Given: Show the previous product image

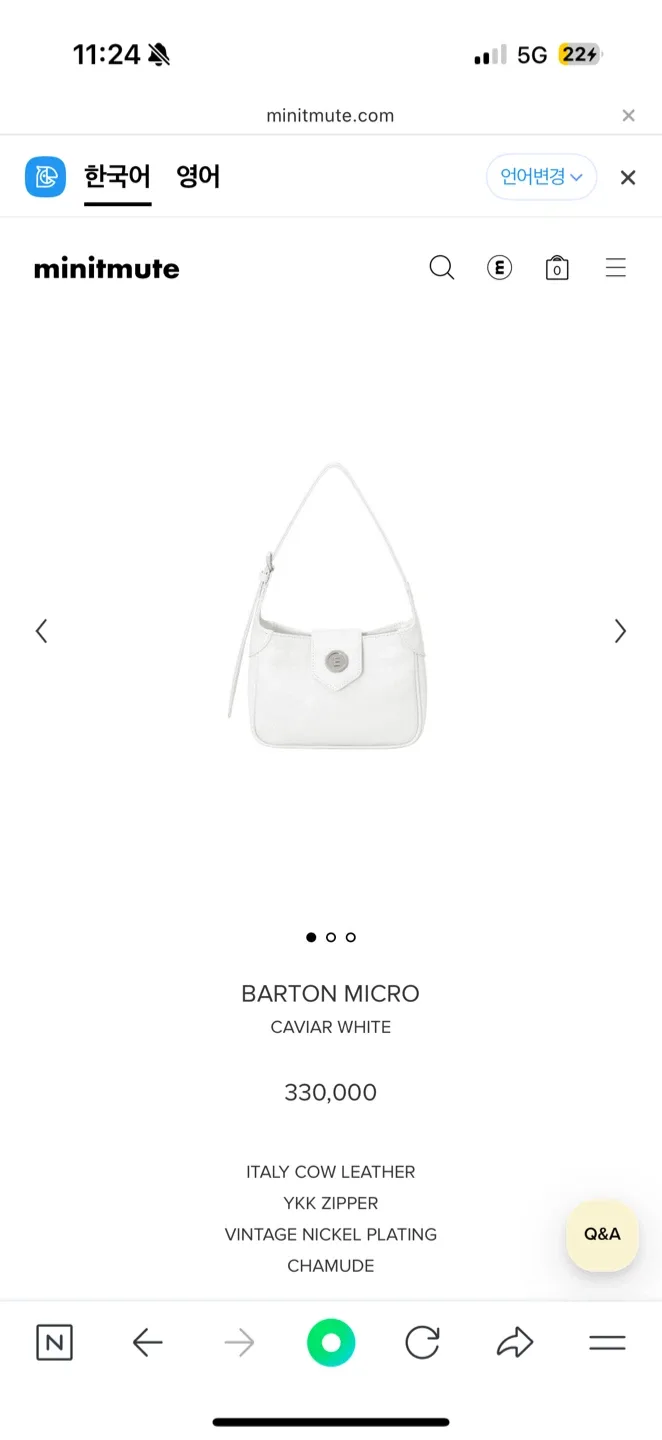Looking at the screenshot, I should (41, 631).
